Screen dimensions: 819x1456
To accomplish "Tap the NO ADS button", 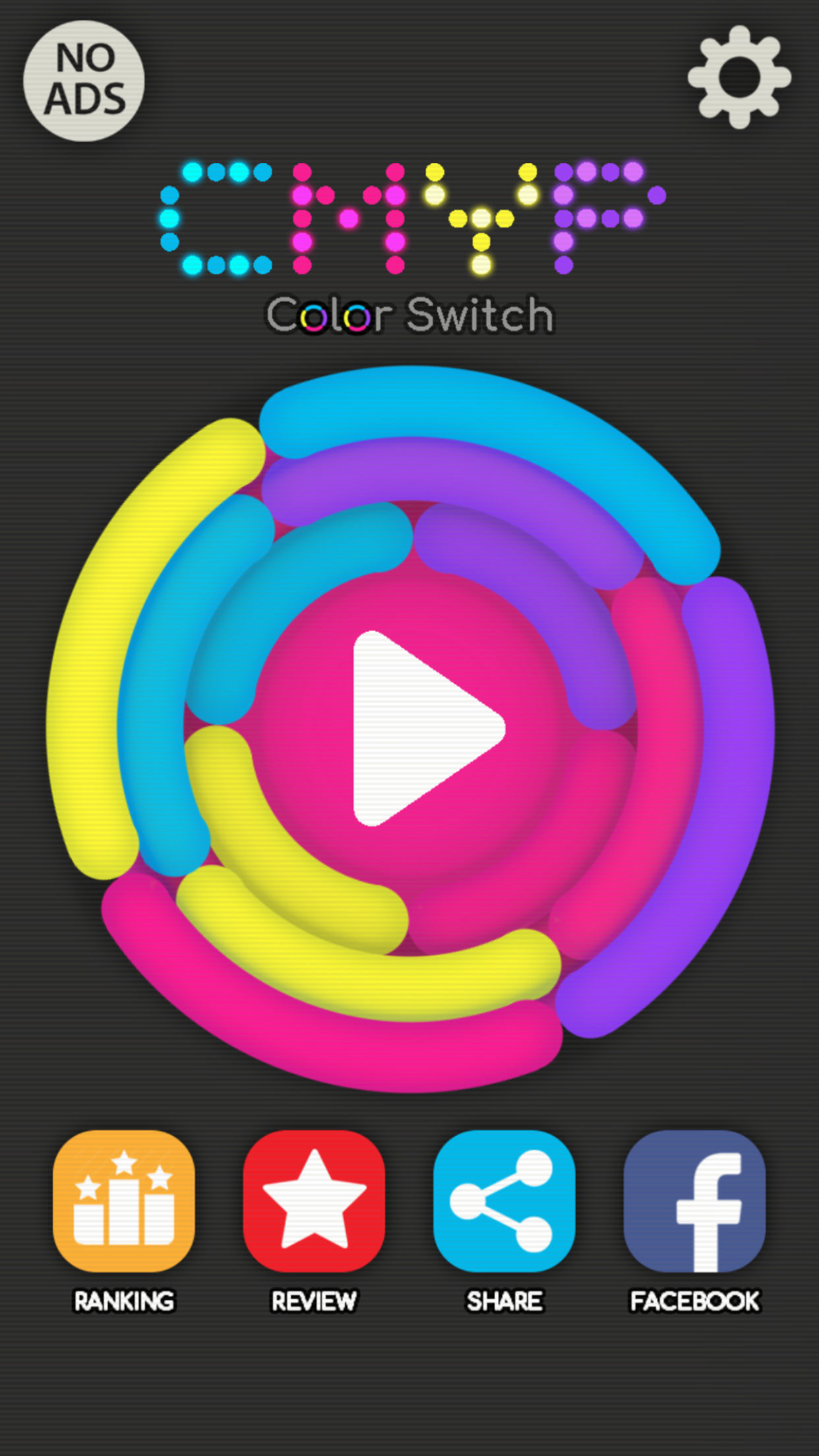I will point(84,80).
